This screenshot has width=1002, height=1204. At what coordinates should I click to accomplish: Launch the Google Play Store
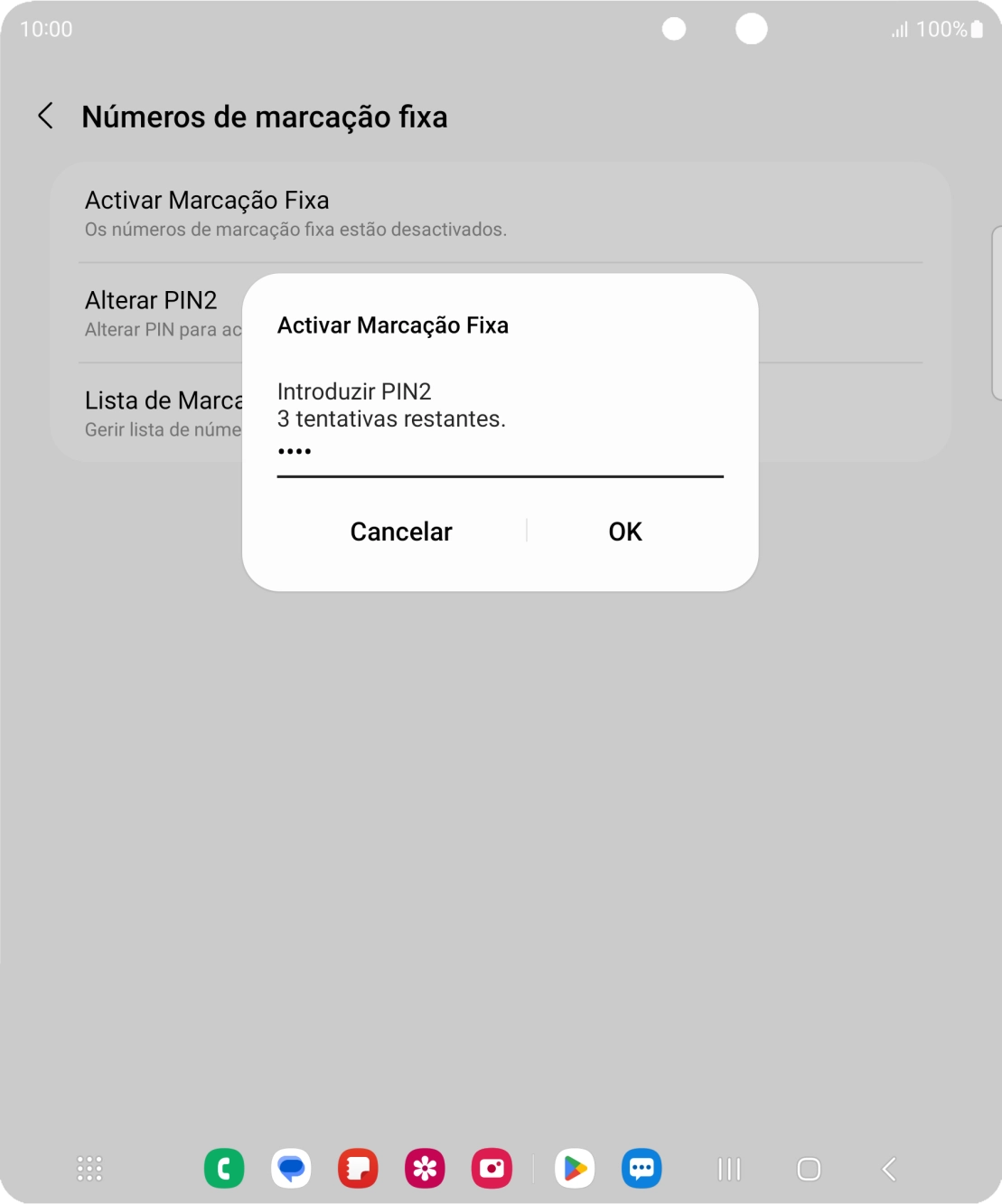point(576,1168)
